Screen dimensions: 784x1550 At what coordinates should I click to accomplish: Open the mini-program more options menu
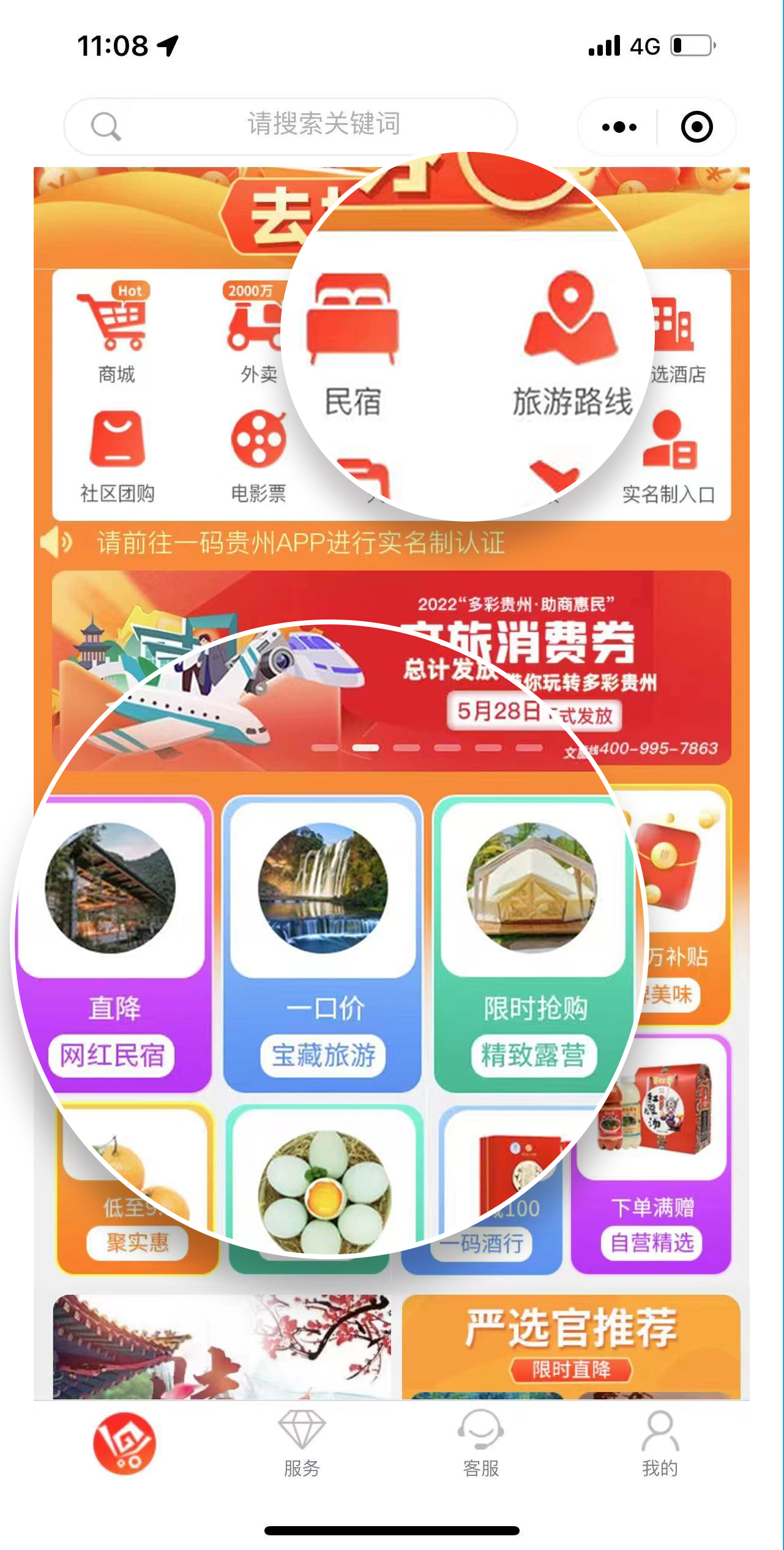coord(619,127)
